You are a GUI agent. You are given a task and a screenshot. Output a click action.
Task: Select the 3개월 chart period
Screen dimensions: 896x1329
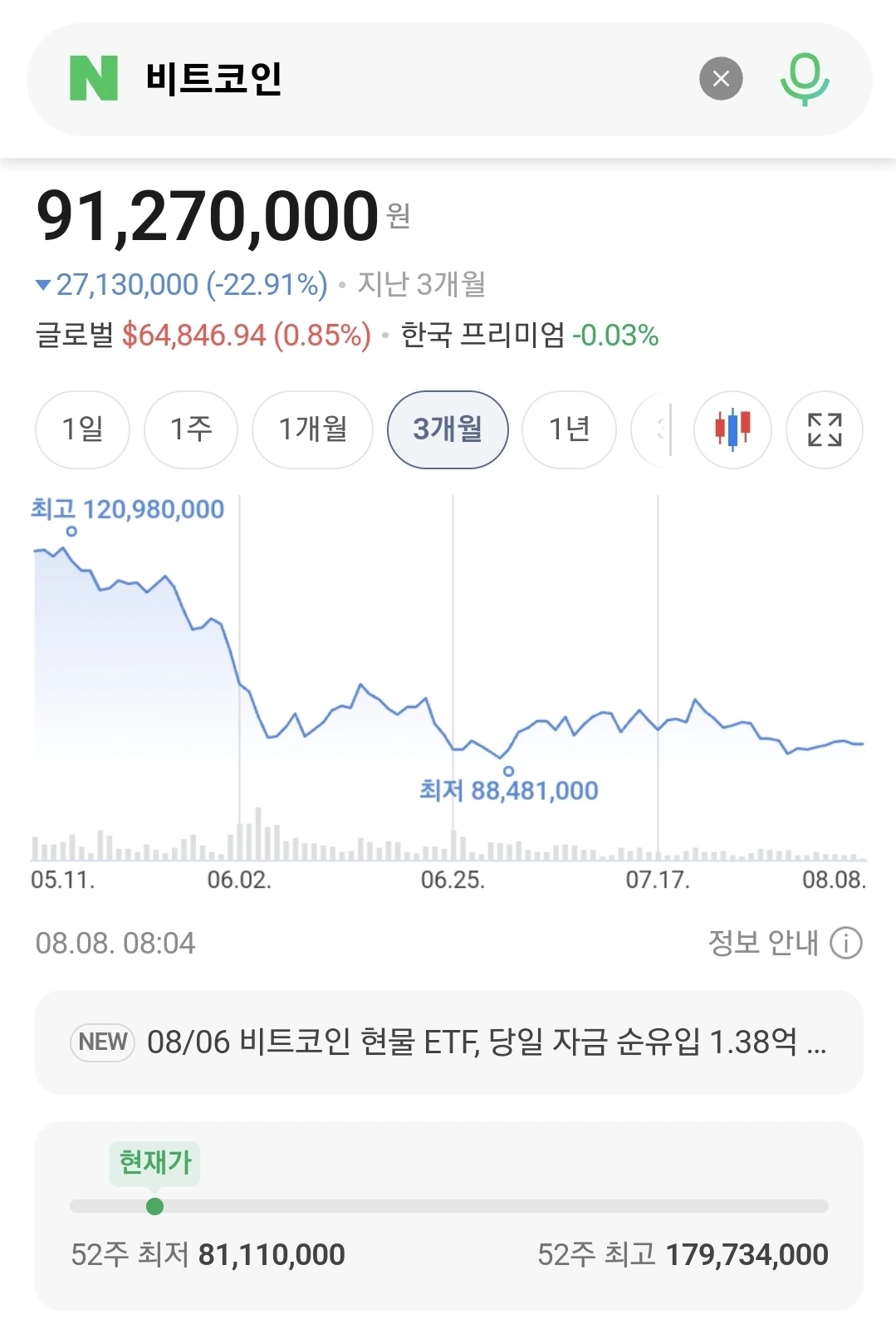[x=448, y=429]
